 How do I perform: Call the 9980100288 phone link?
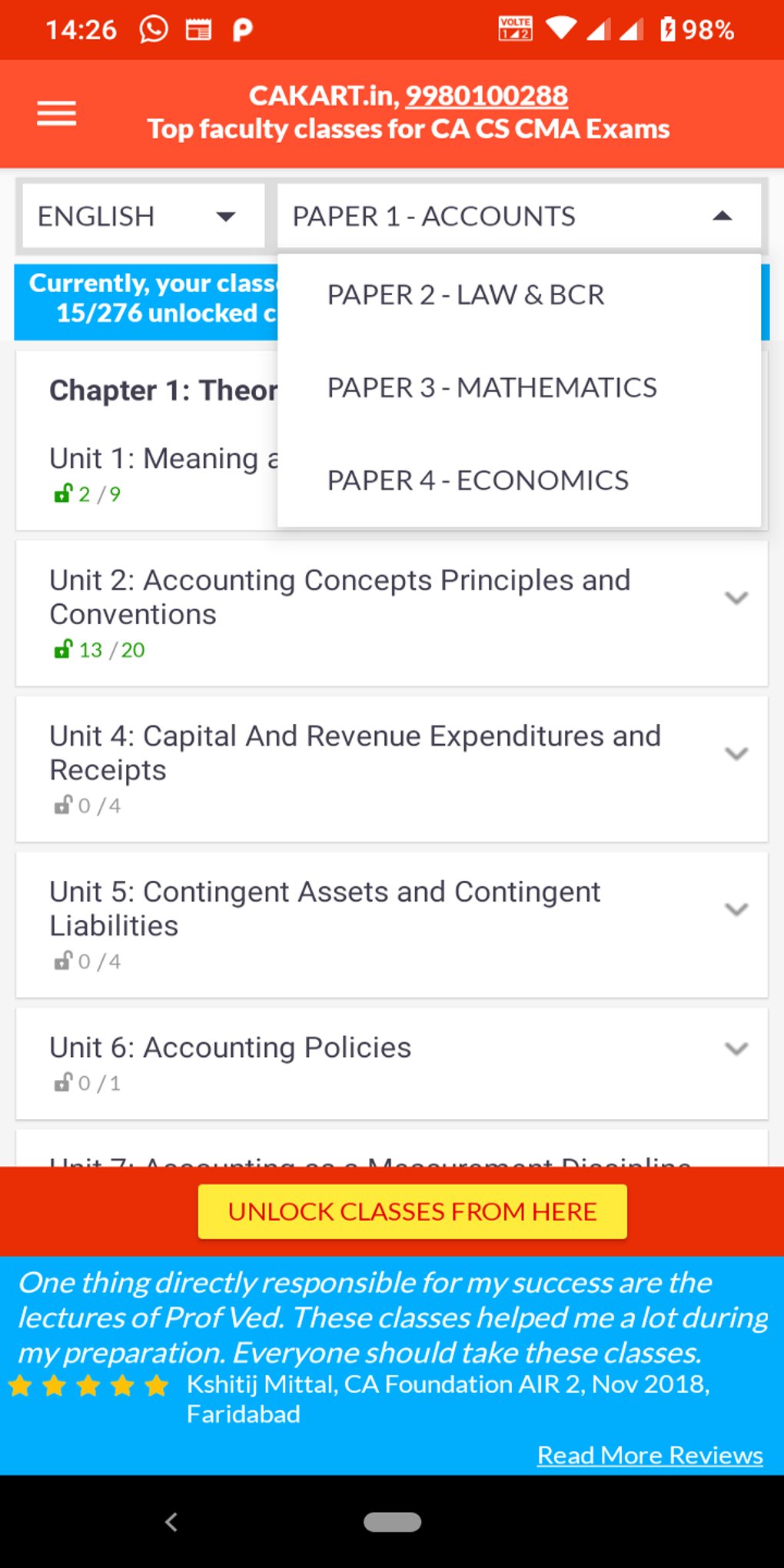click(x=487, y=96)
